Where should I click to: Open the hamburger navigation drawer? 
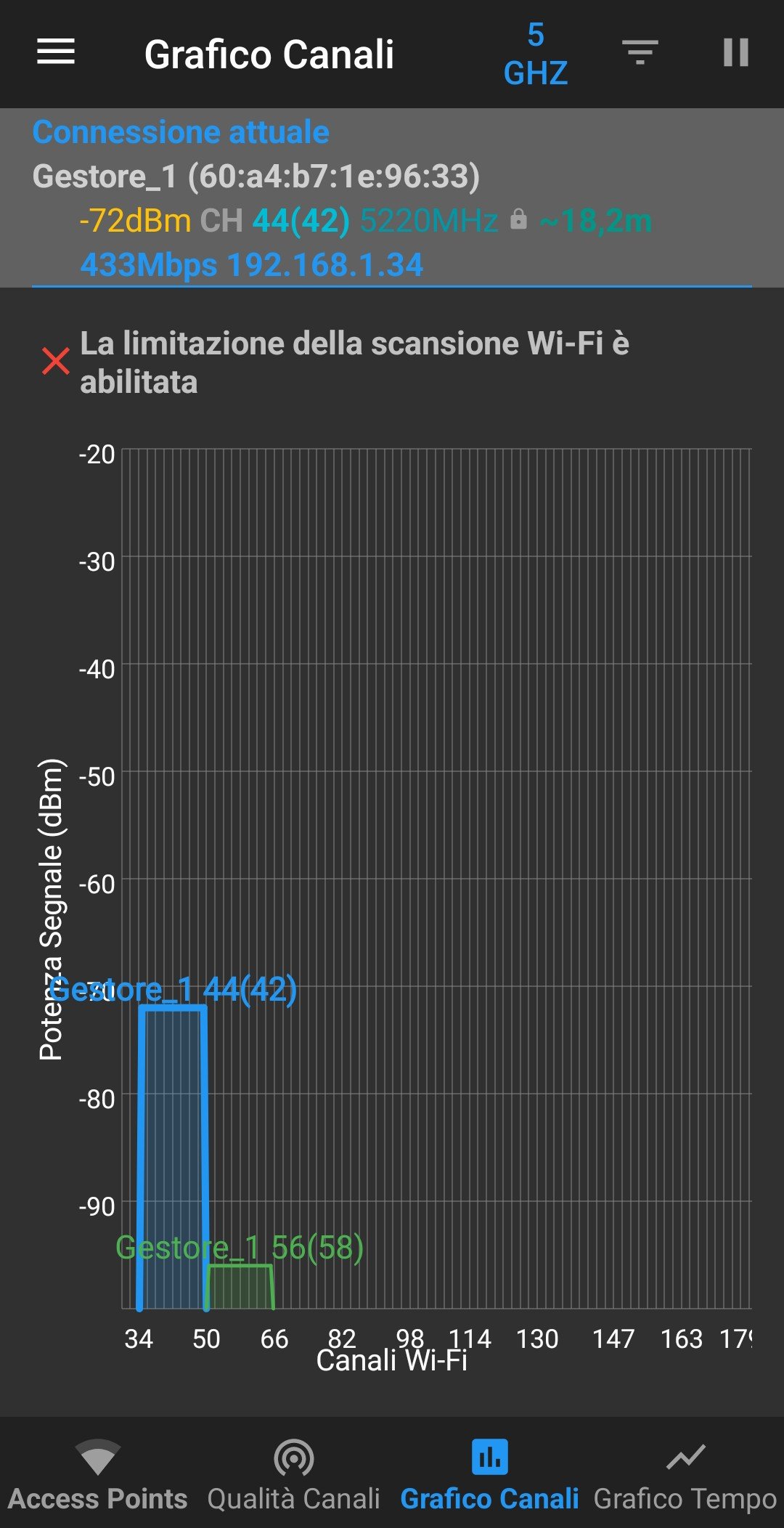(56, 52)
